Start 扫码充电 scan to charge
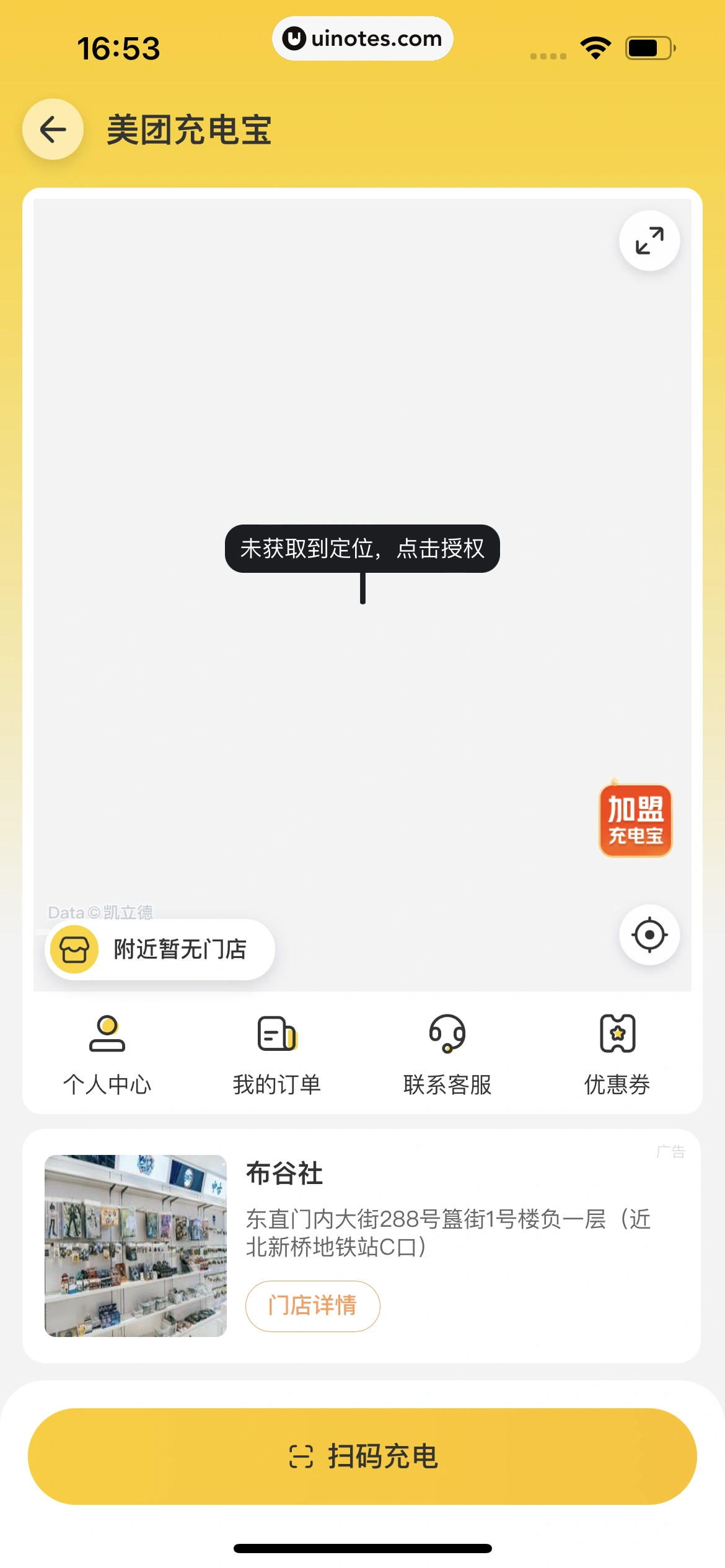The image size is (725, 1568). point(362,1456)
